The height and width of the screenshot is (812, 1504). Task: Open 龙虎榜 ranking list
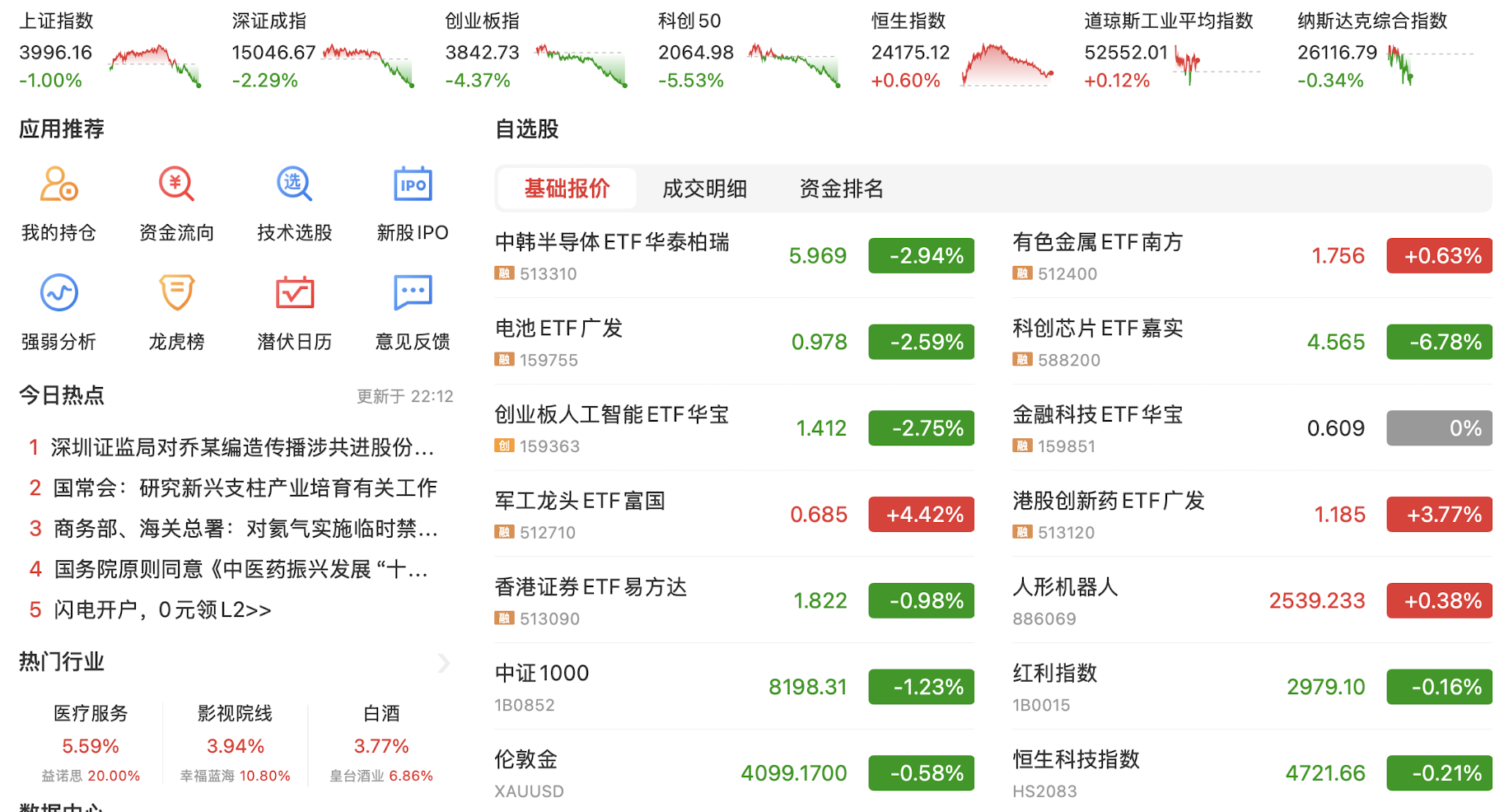176,313
